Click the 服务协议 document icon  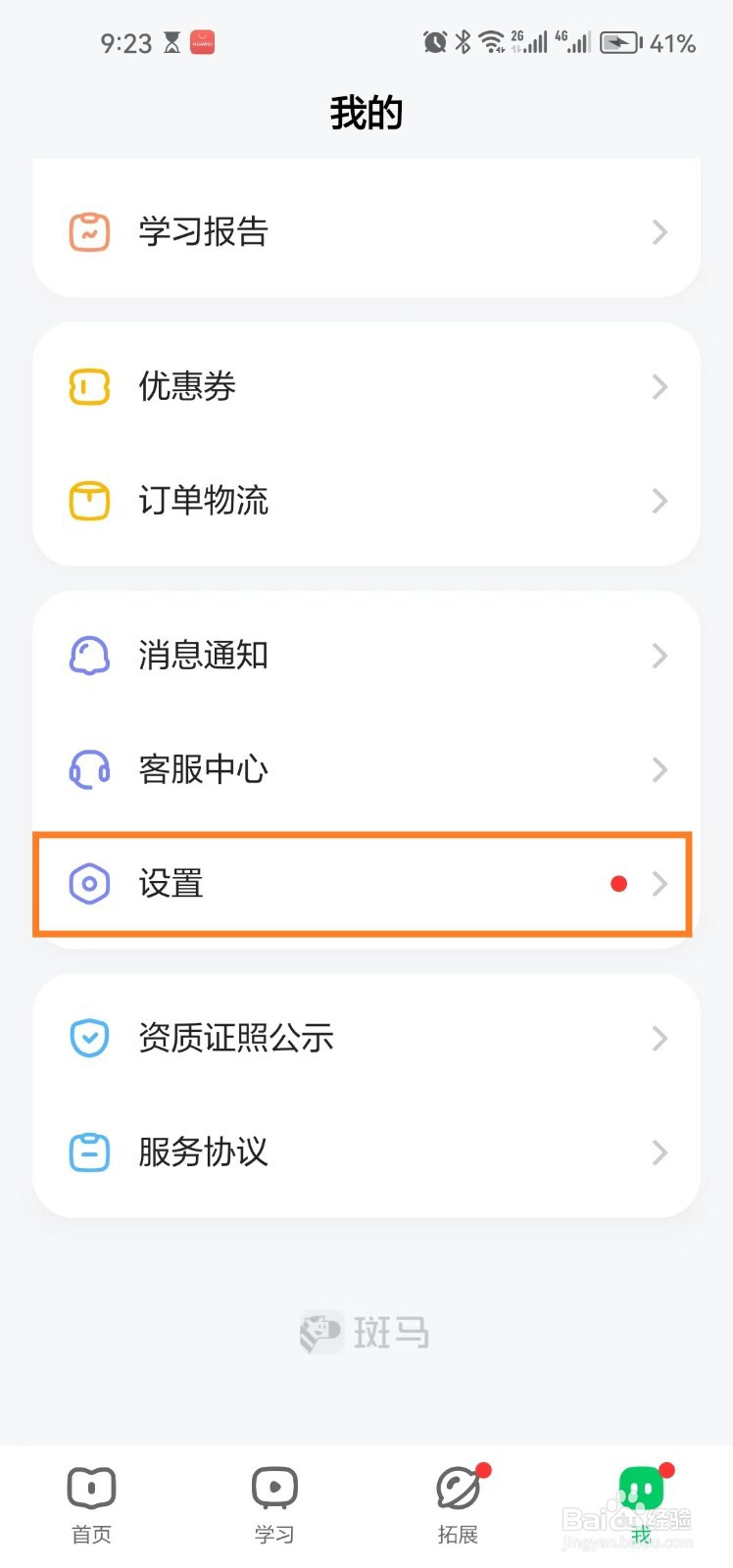click(89, 1152)
